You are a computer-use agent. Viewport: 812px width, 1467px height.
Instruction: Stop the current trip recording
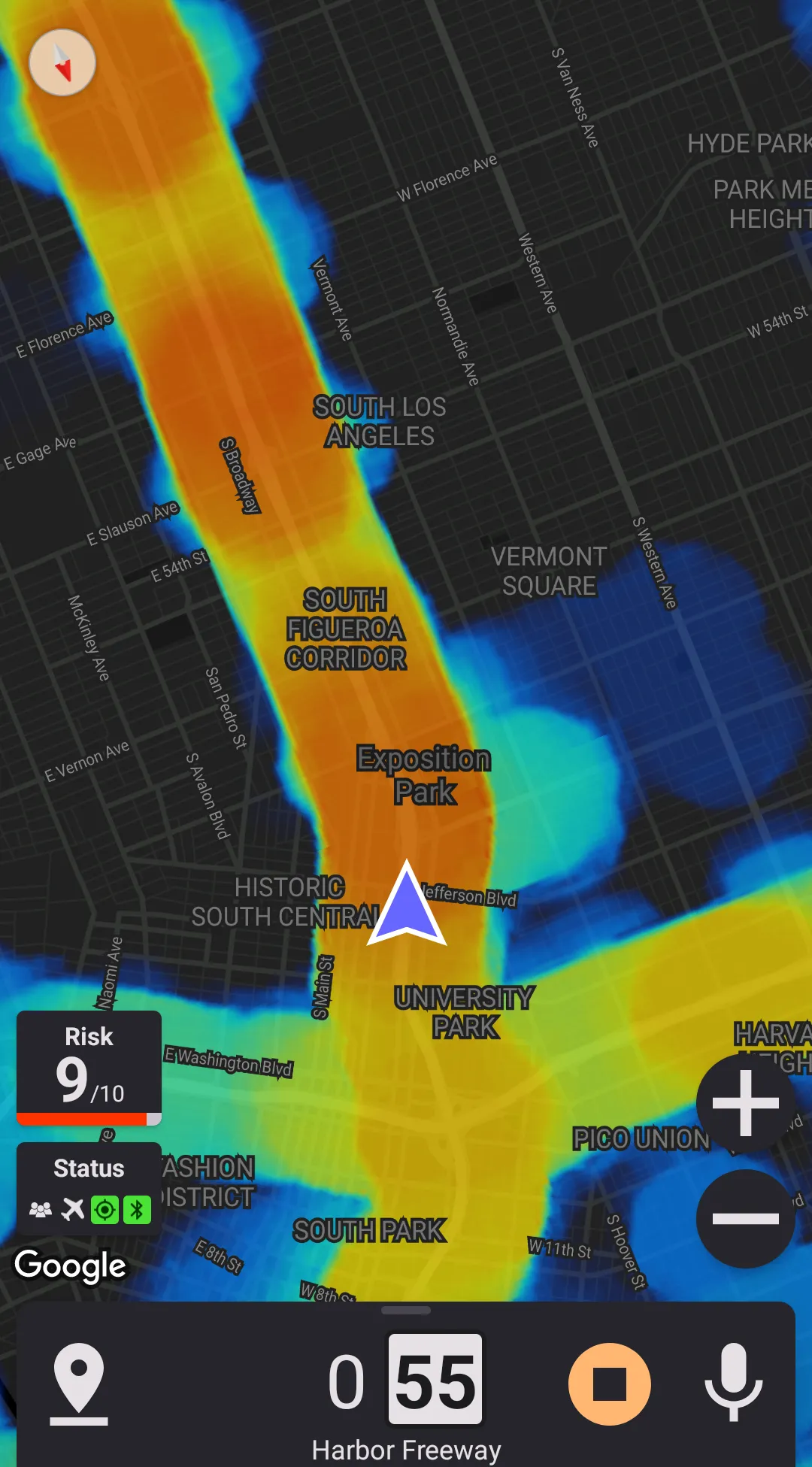(x=609, y=1384)
